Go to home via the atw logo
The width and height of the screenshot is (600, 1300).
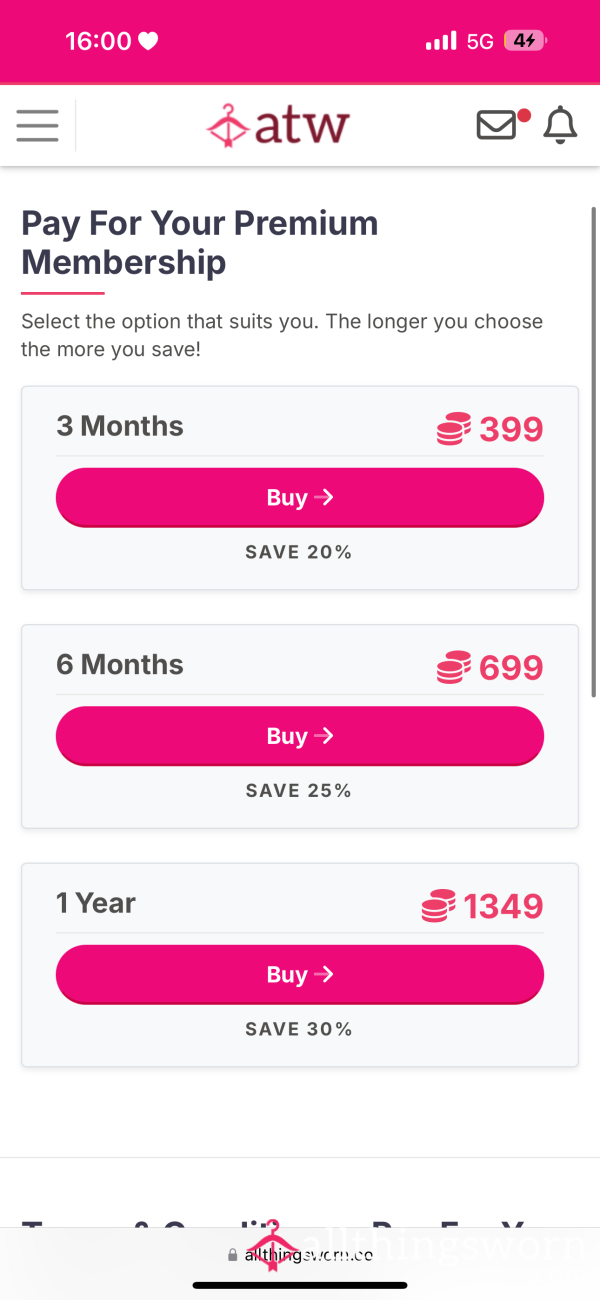point(278,126)
